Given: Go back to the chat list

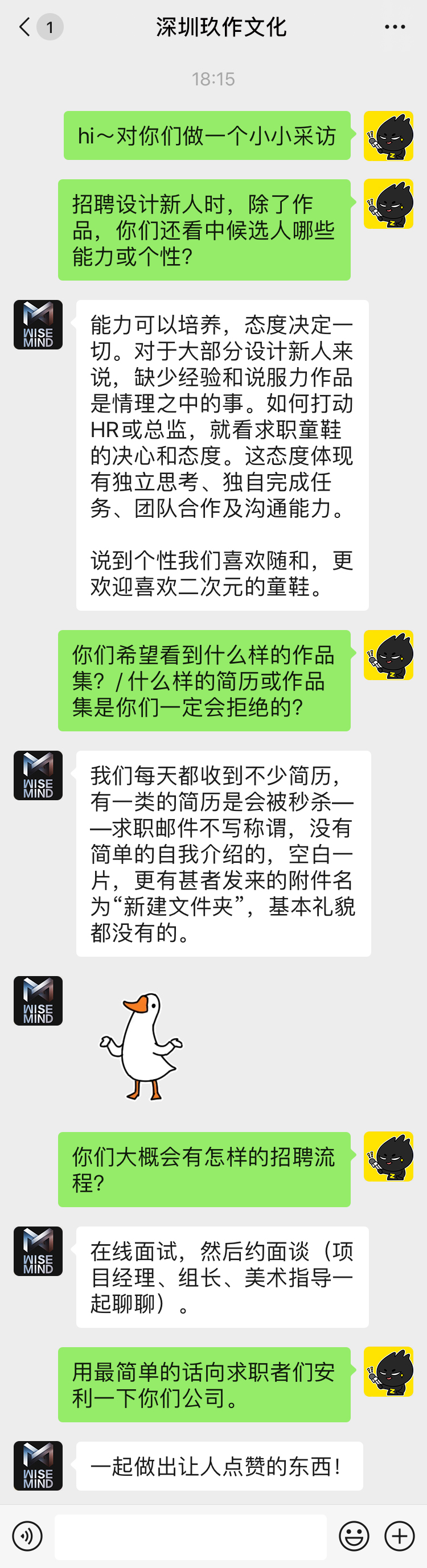Looking at the screenshot, I should 26,27.
